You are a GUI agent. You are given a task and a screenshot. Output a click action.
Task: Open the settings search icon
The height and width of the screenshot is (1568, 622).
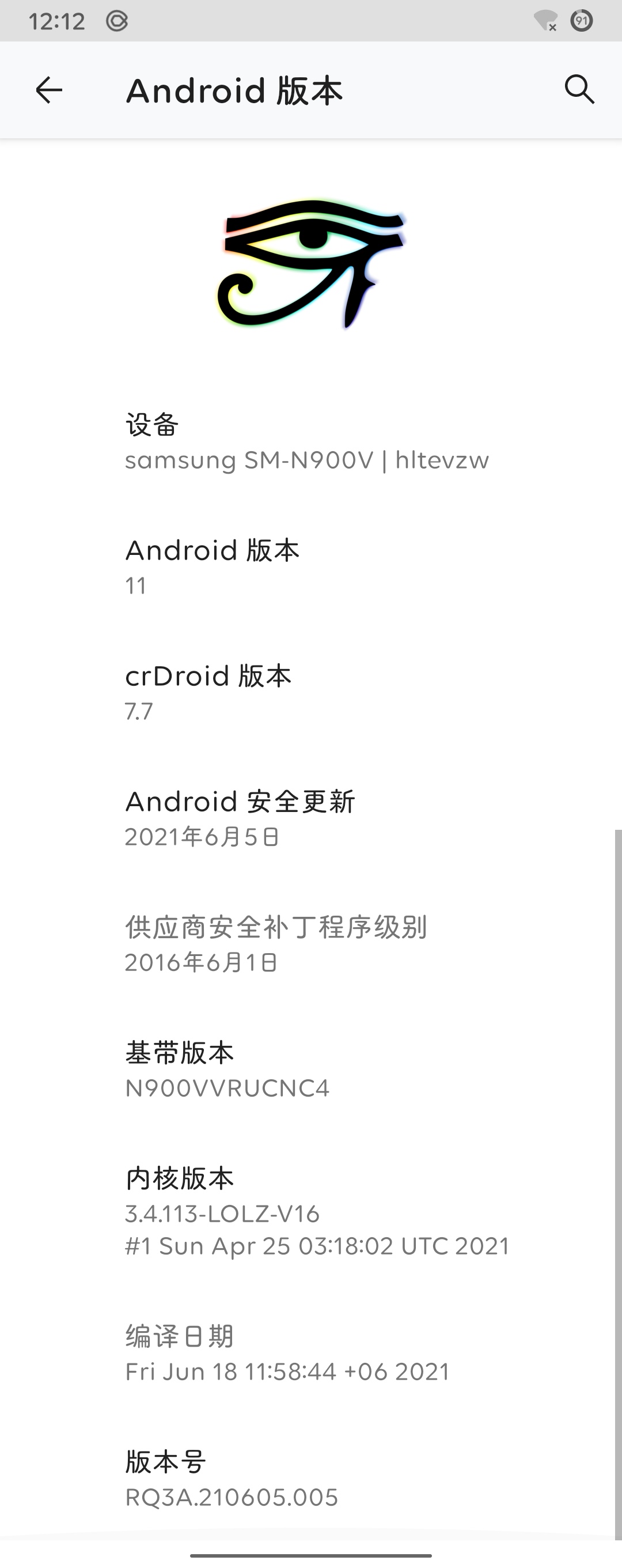579,90
